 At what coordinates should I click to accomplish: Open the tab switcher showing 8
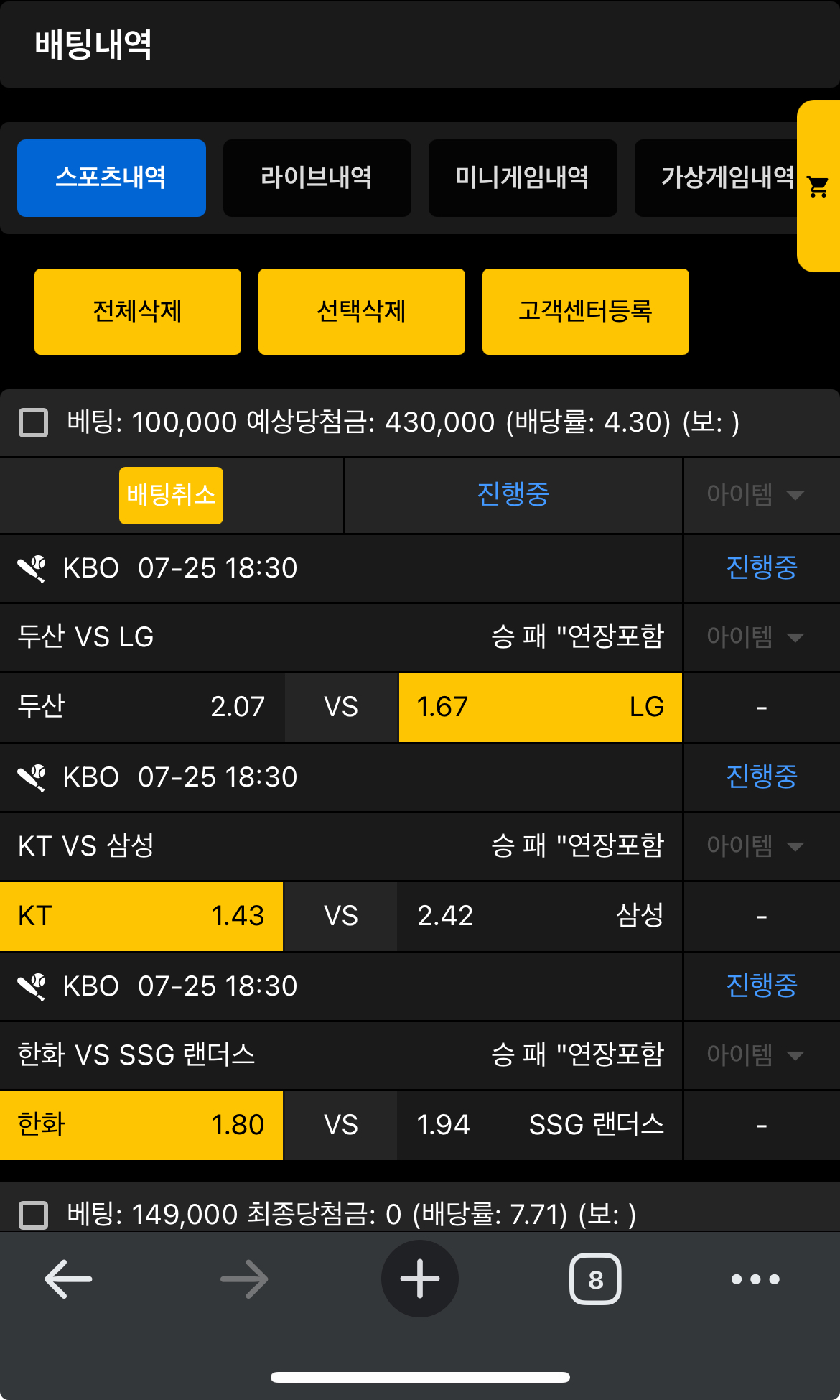point(595,1279)
